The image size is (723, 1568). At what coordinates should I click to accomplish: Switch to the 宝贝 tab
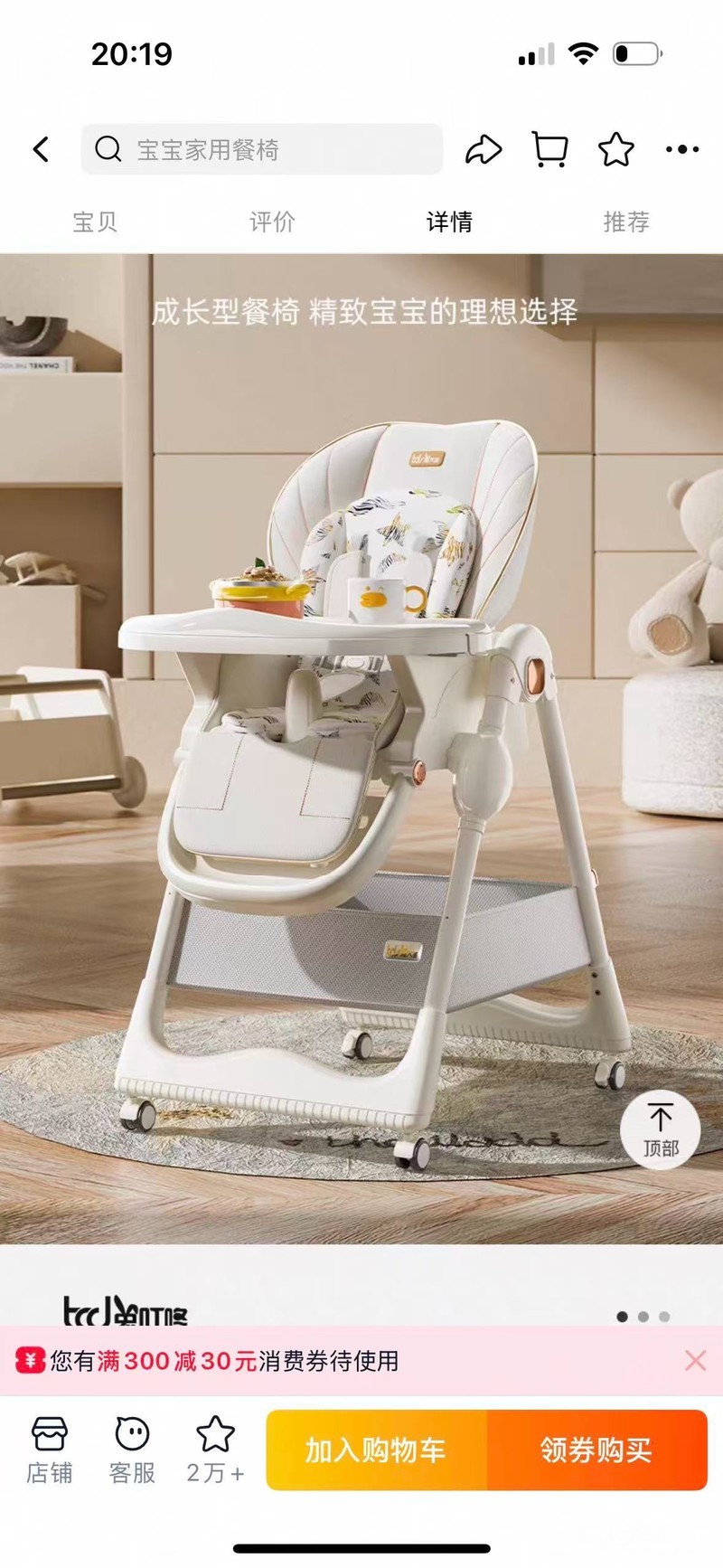point(95,222)
